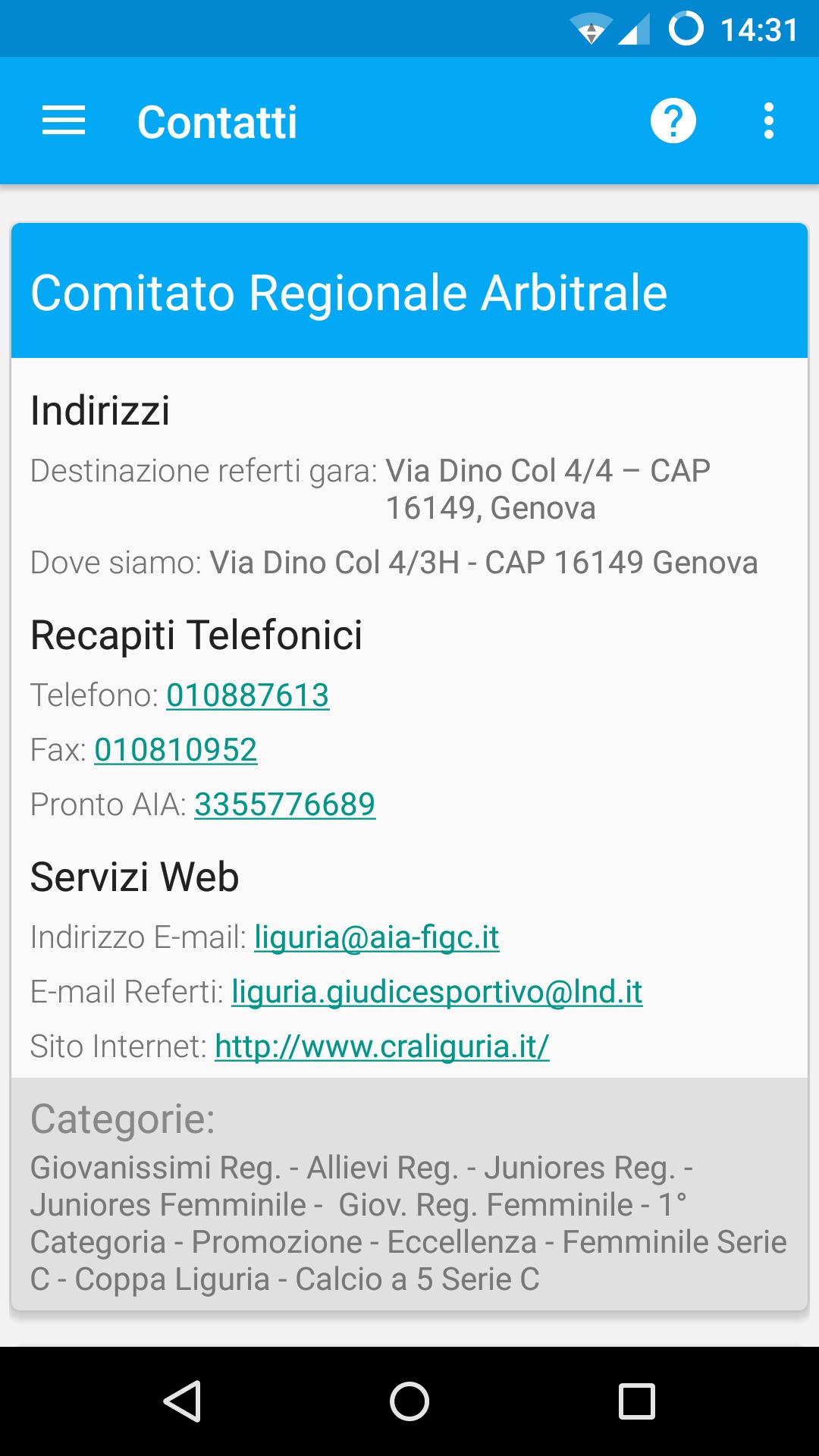Go to the home screen
This screenshot has height=1456, width=819.
point(409,1400)
